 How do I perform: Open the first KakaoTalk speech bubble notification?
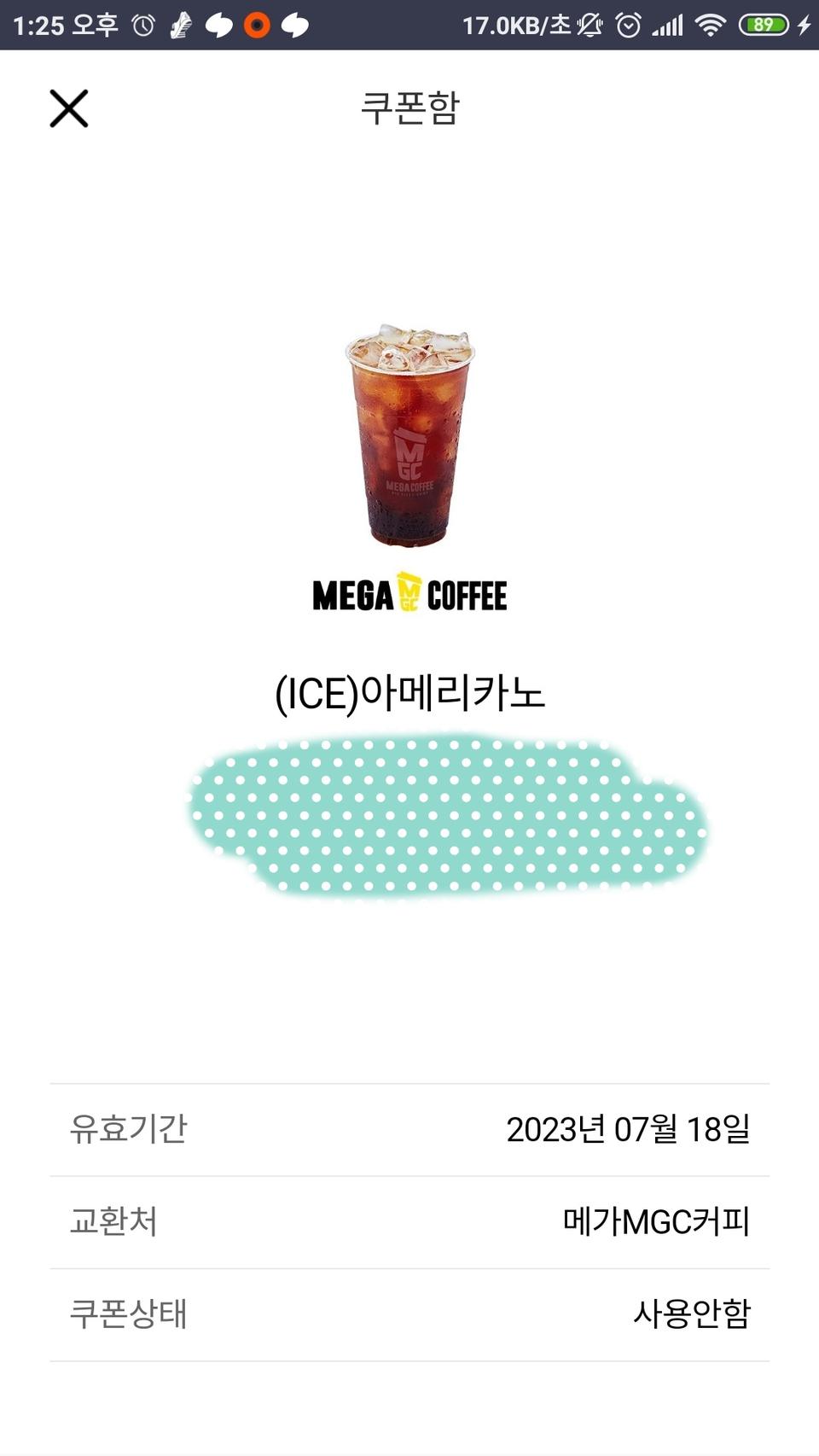[221, 24]
